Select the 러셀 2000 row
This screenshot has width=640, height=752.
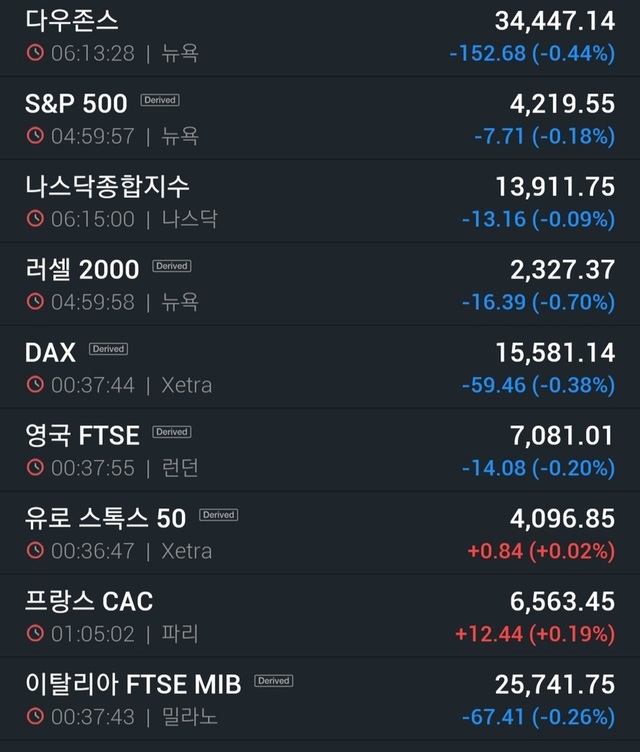(x=82, y=269)
